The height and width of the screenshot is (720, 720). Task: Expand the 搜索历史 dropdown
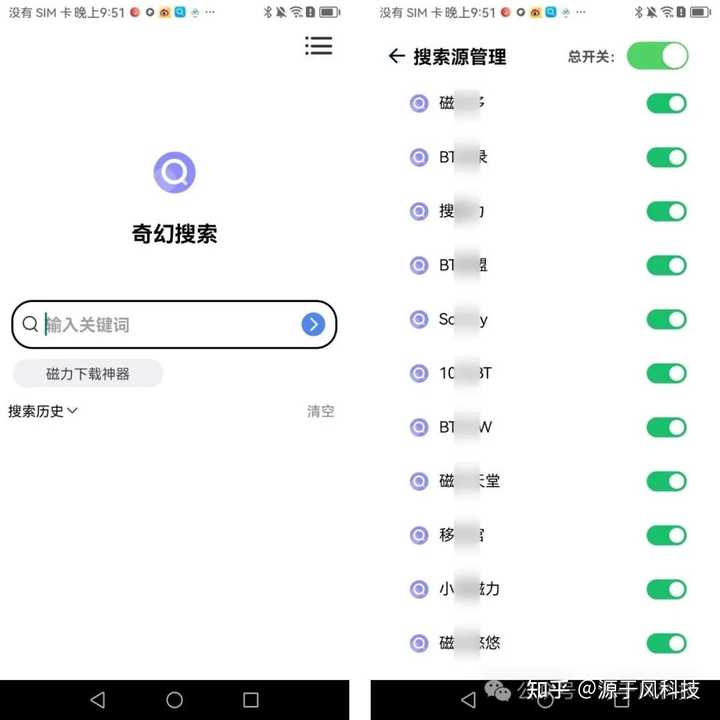43,411
